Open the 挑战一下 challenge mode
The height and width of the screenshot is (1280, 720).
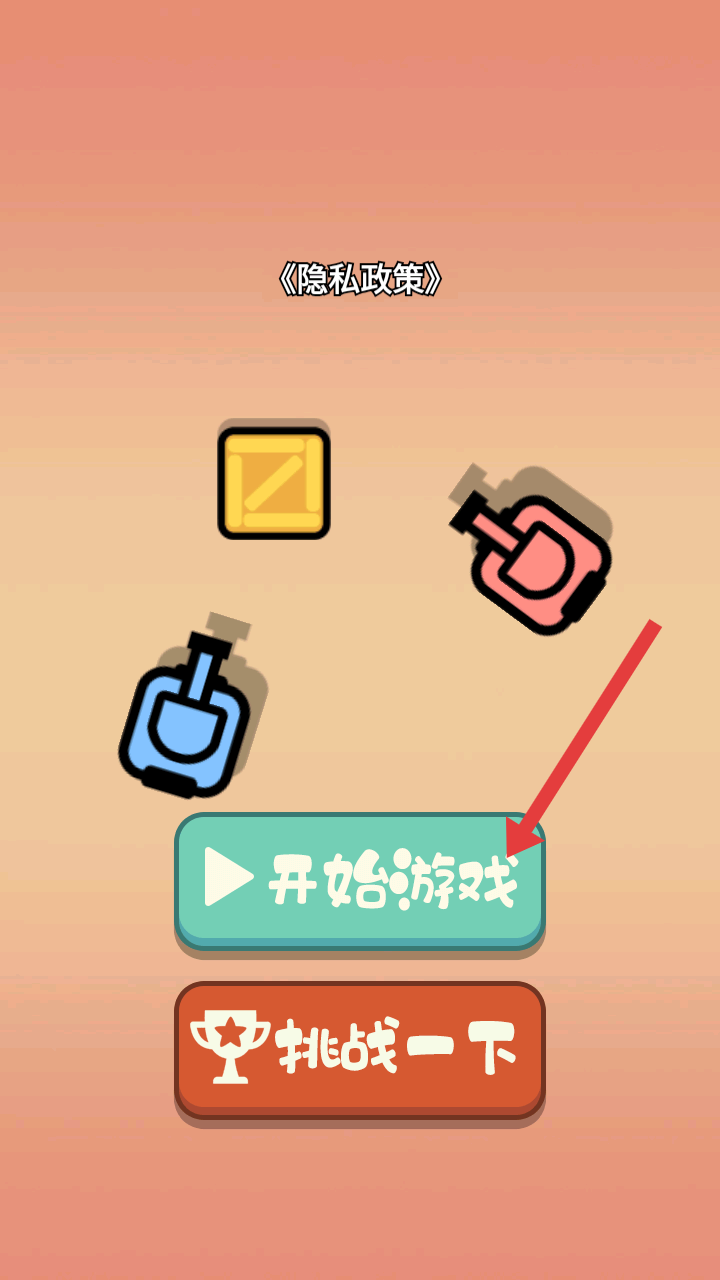(x=360, y=1050)
